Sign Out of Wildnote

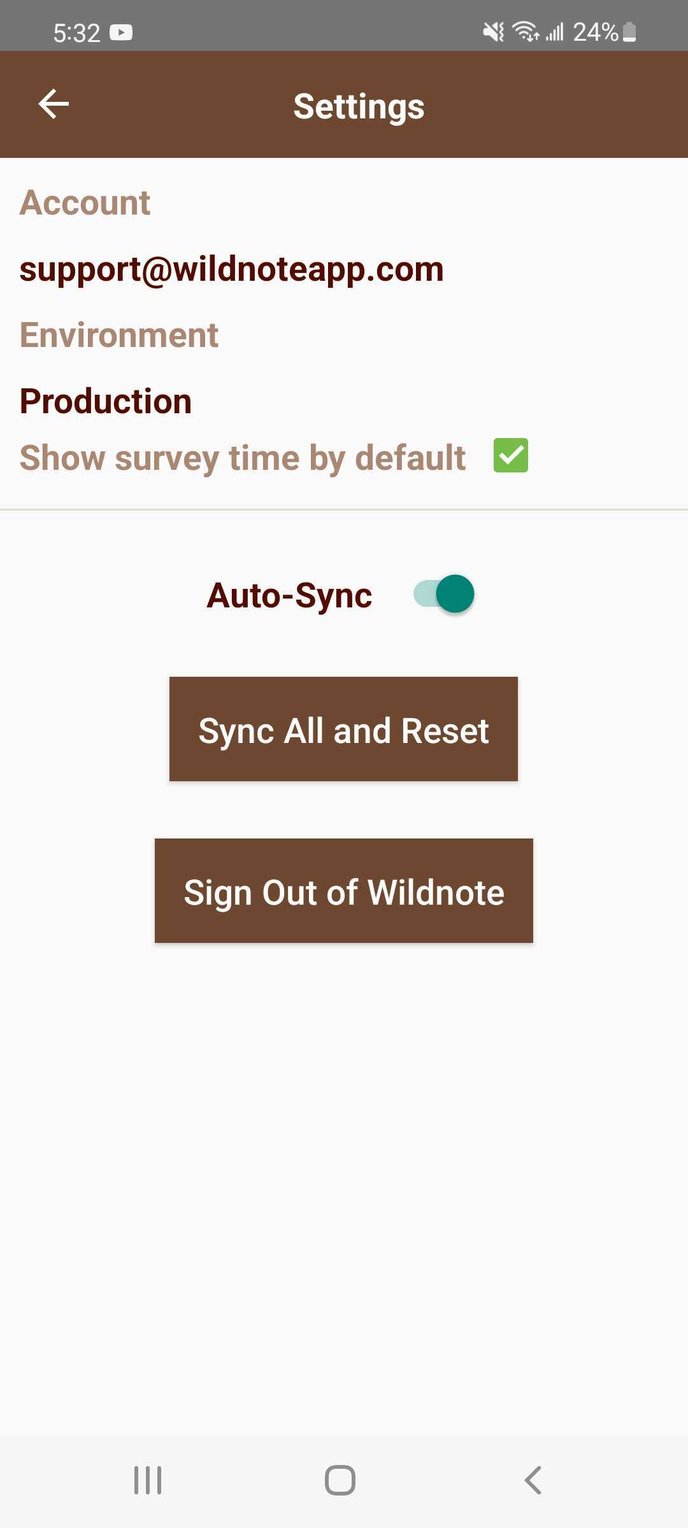click(343, 891)
